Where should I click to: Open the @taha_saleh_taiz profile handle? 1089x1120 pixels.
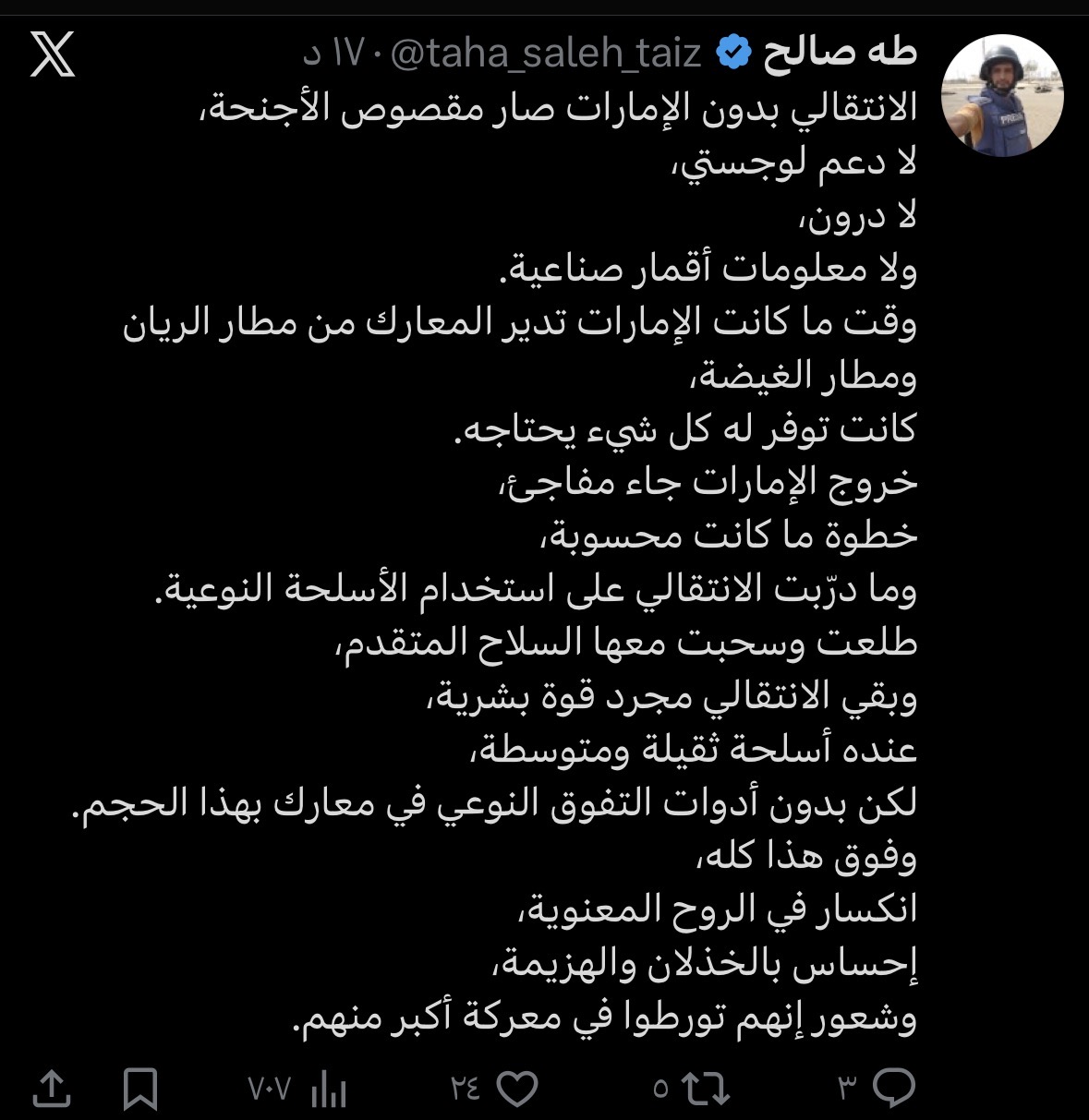(547, 54)
